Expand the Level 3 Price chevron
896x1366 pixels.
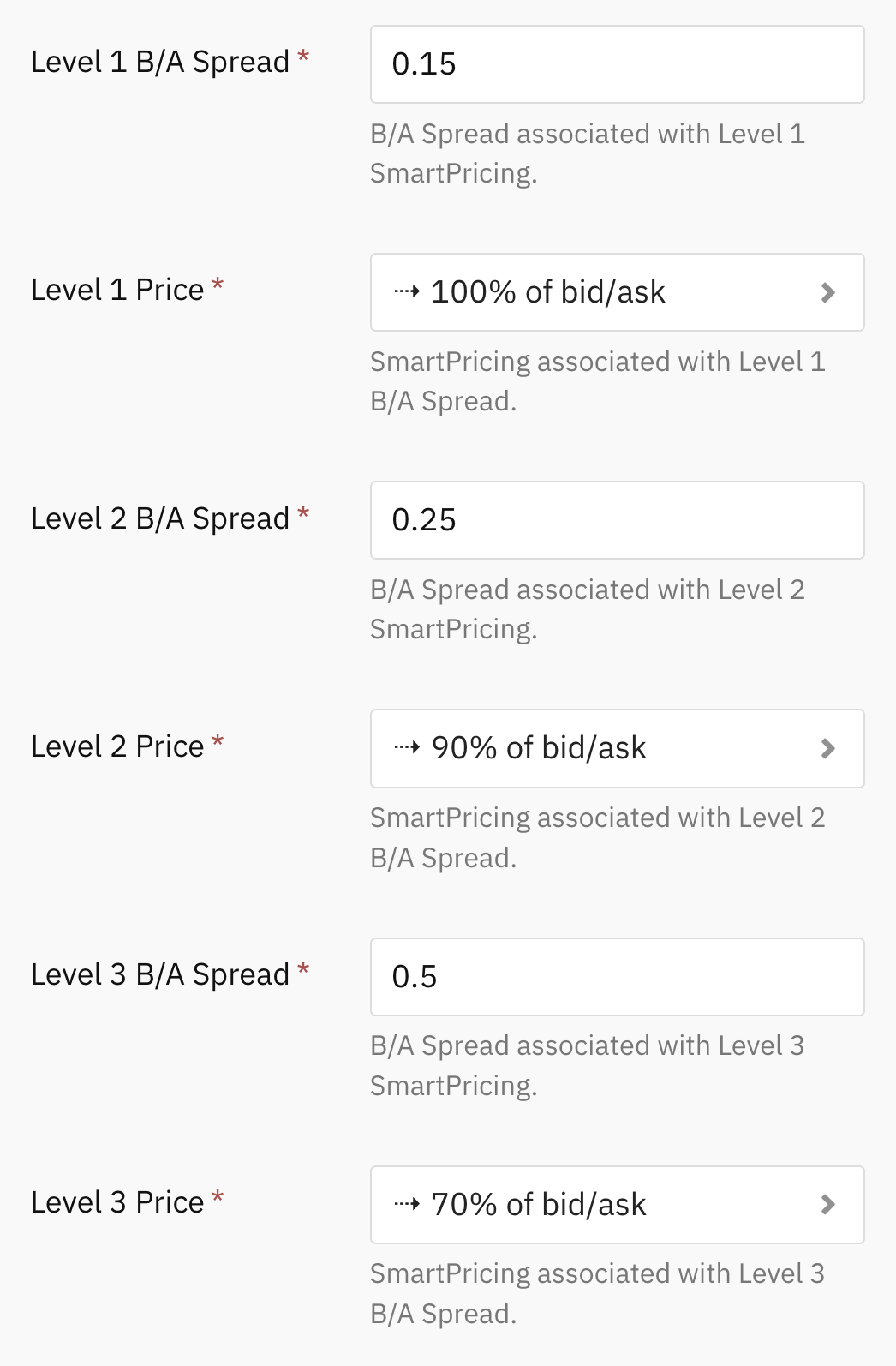[827, 1204]
